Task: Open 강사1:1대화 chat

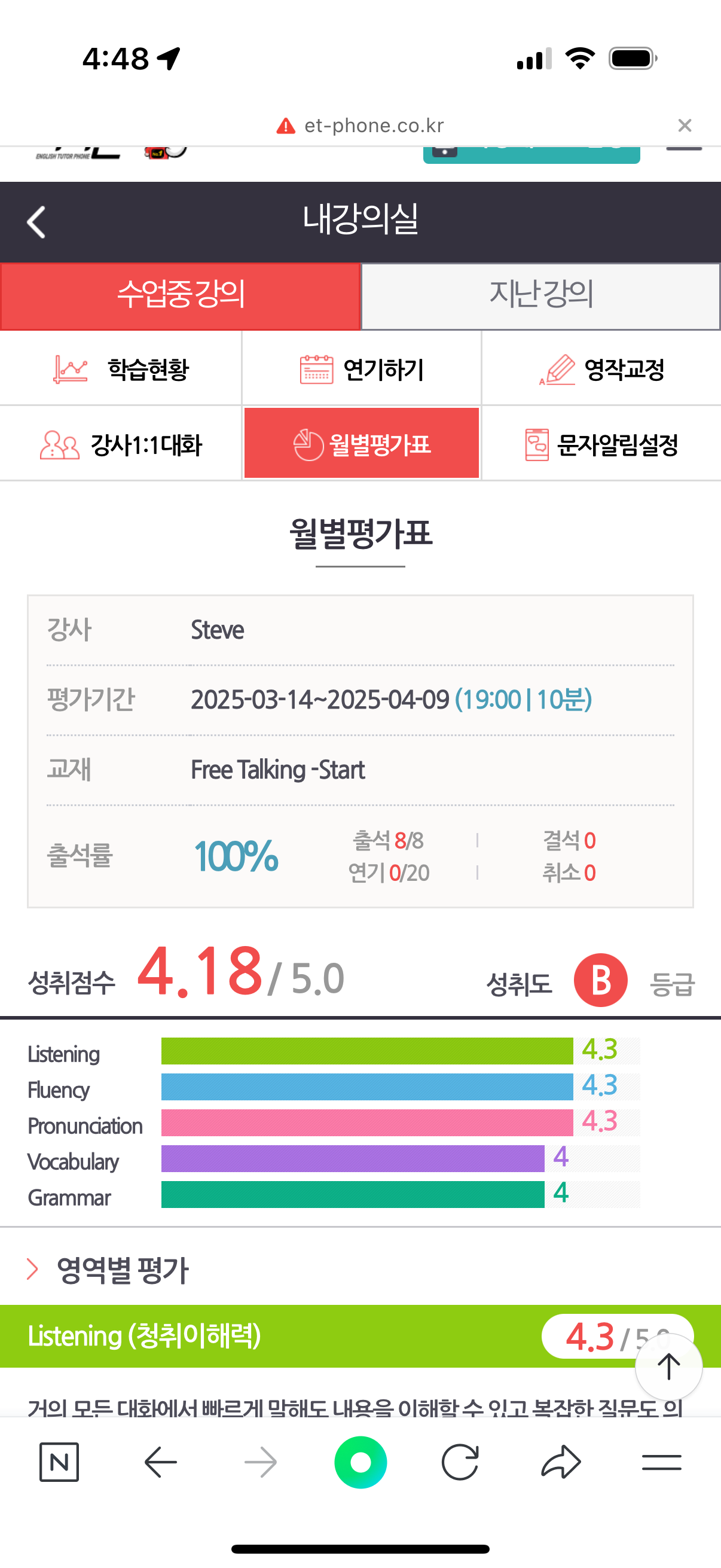Action: [x=121, y=444]
